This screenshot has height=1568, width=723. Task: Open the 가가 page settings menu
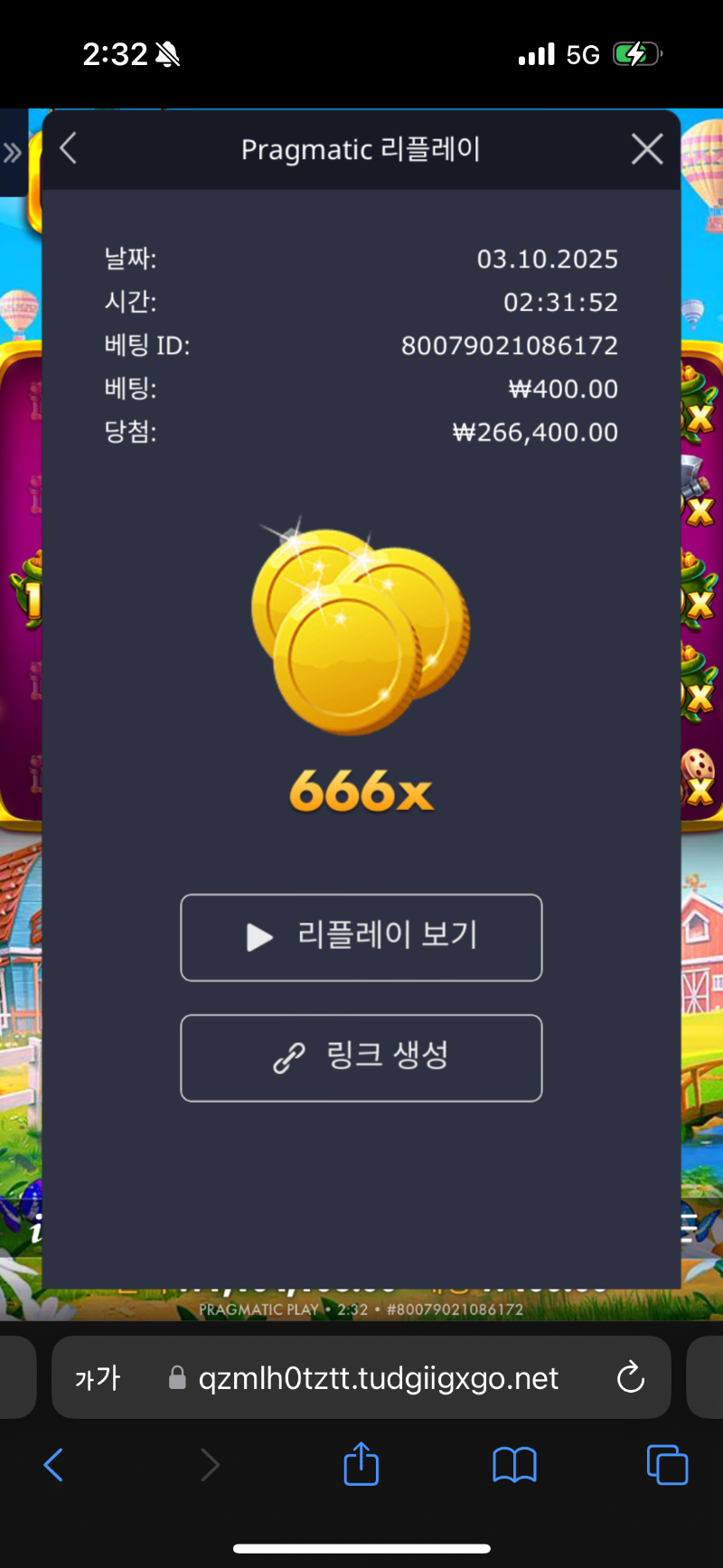[98, 1378]
